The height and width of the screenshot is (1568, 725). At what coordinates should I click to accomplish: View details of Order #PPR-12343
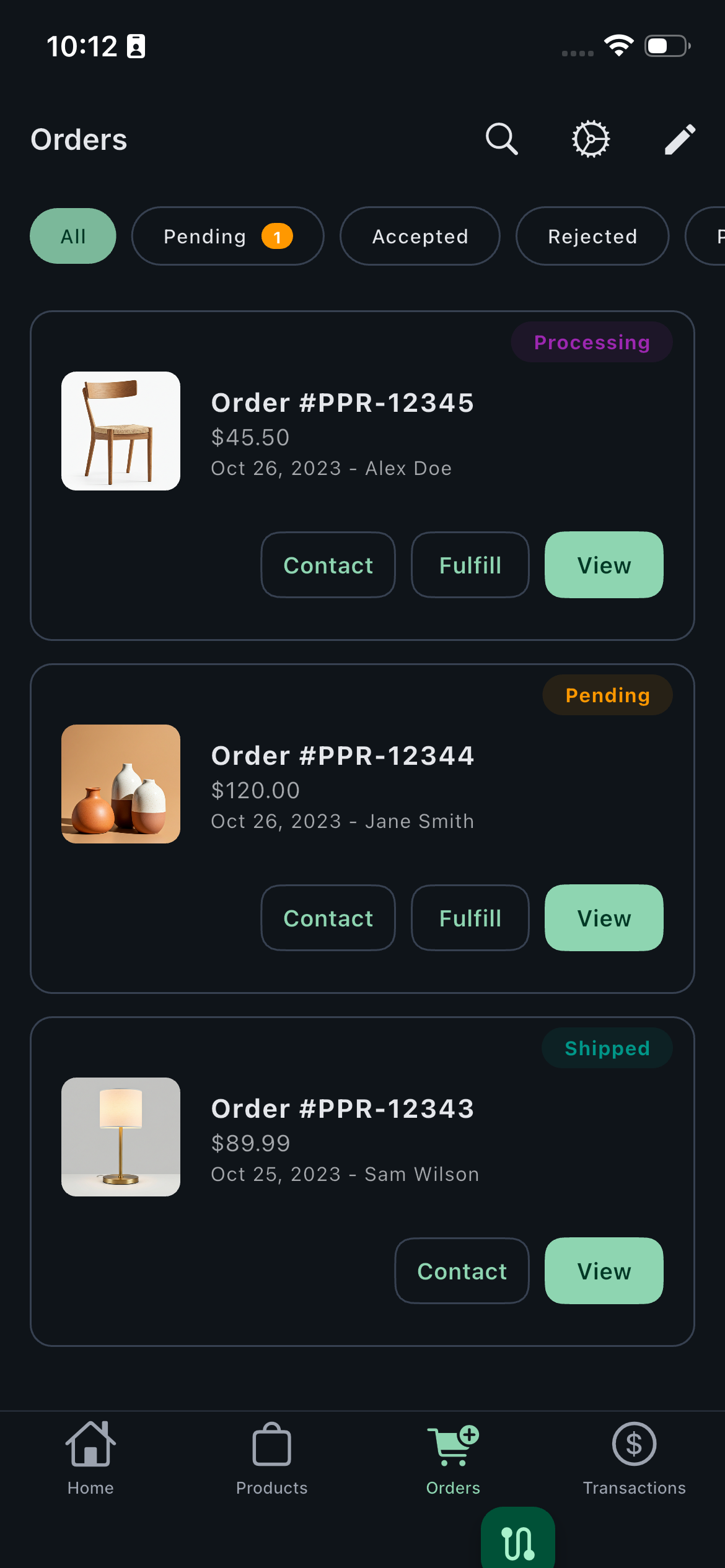point(604,1271)
